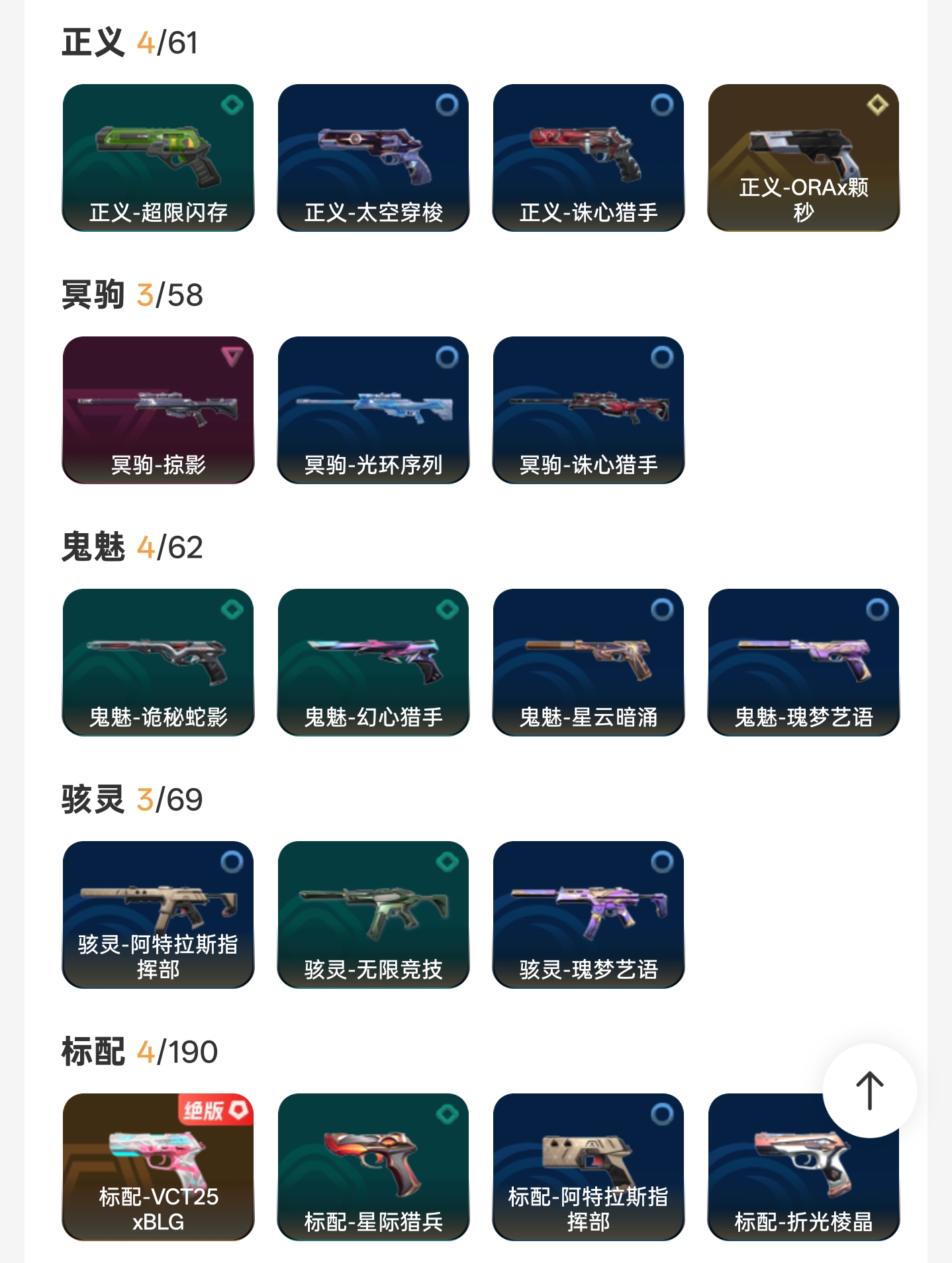Open the 冥驹-掠影 skin card
Viewport: 952px width, 1263px height.
[x=158, y=410]
